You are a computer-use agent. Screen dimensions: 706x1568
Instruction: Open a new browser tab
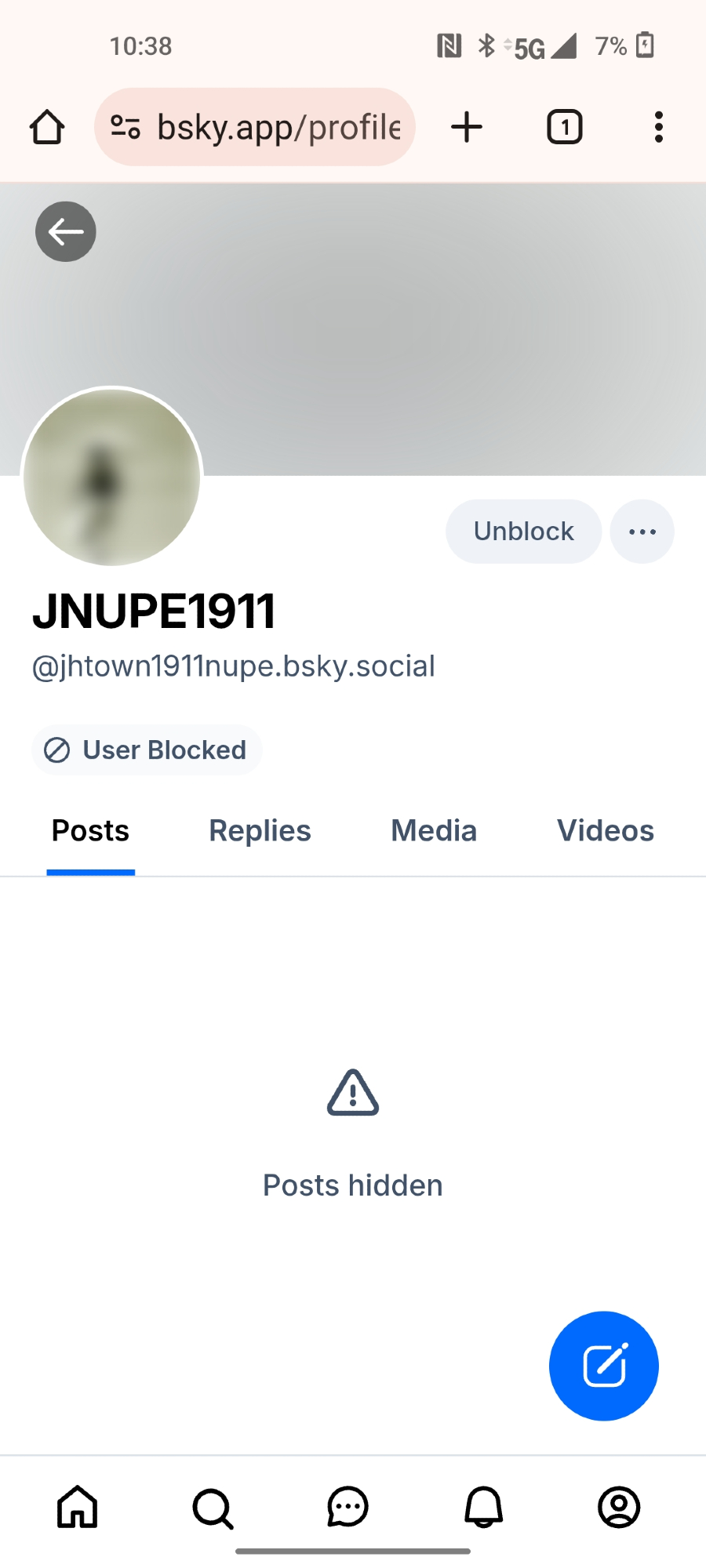[x=467, y=127]
